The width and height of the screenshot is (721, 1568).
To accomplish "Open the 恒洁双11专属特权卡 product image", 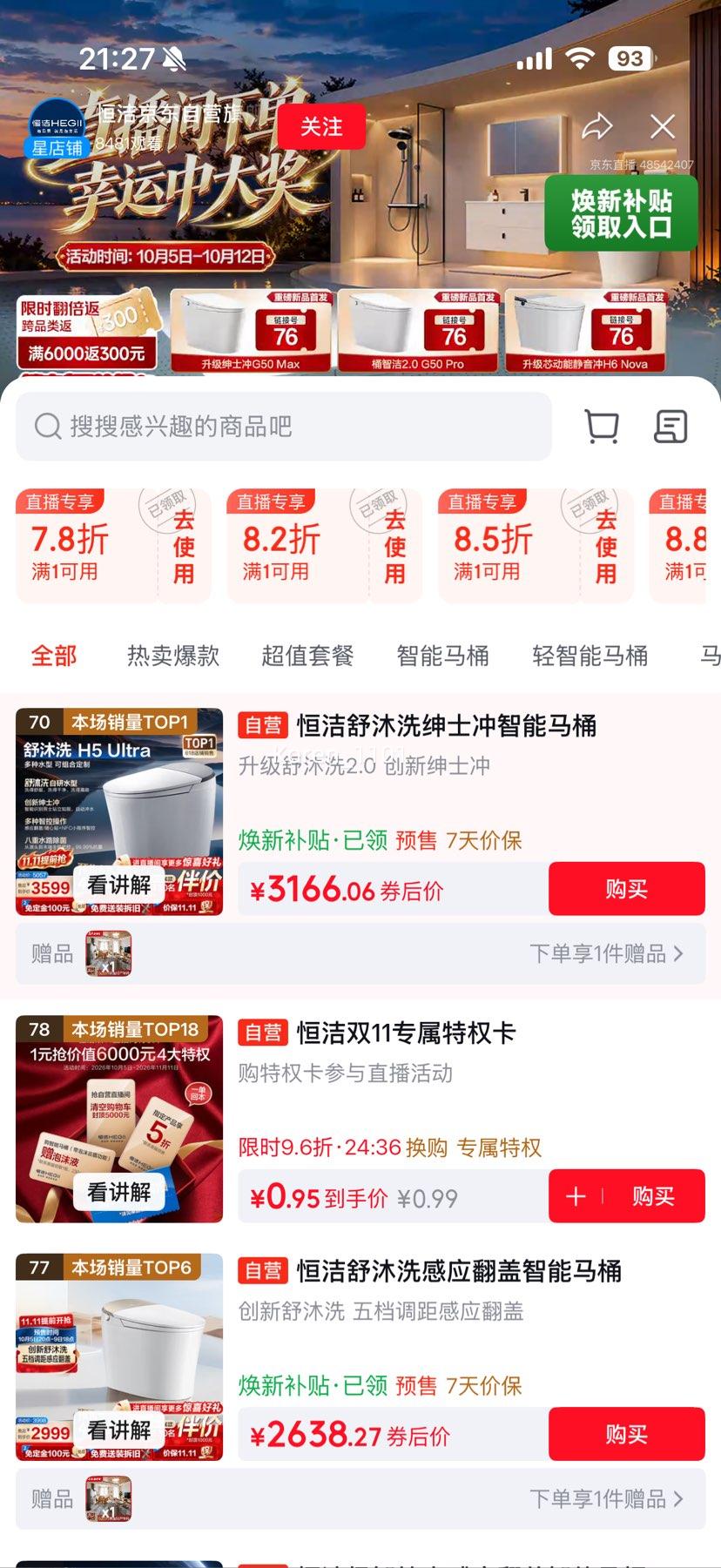I will pyautogui.click(x=119, y=1119).
